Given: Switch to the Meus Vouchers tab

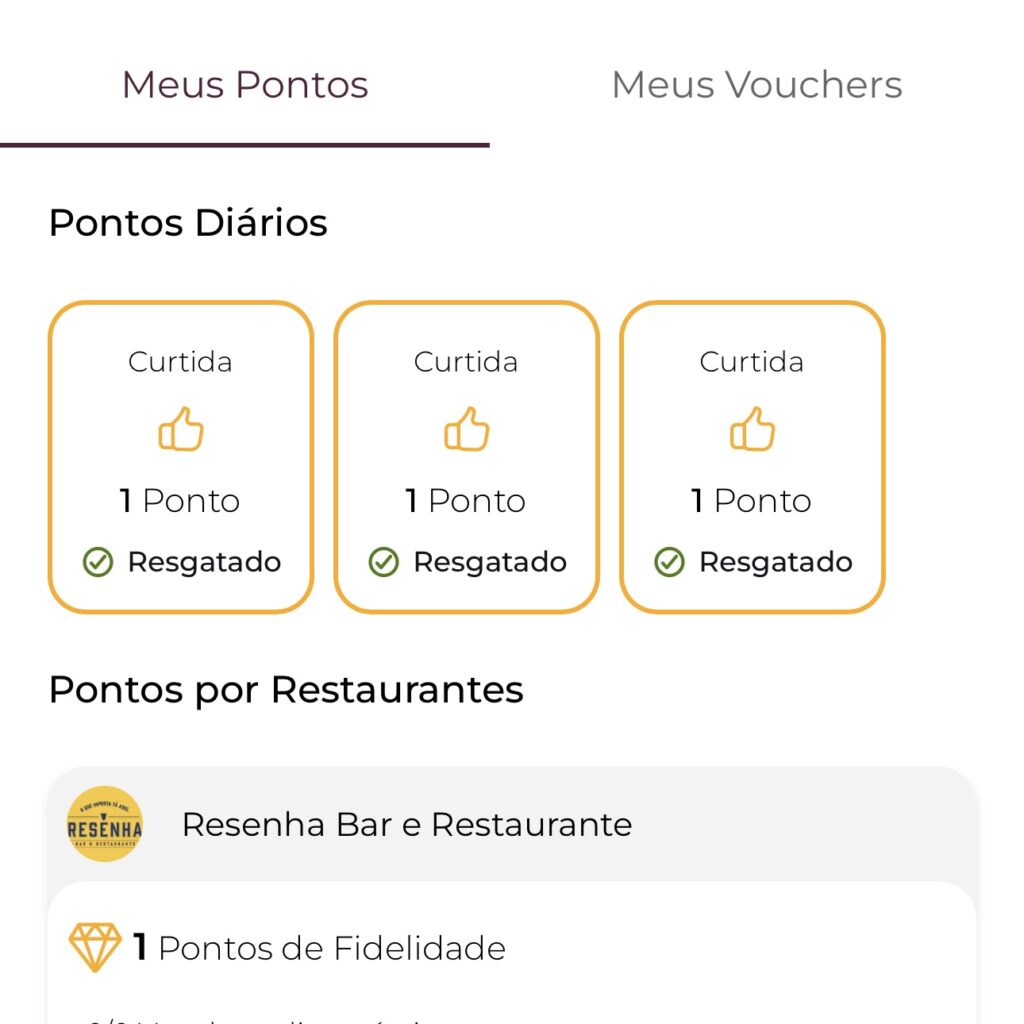Looking at the screenshot, I should (x=756, y=85).
